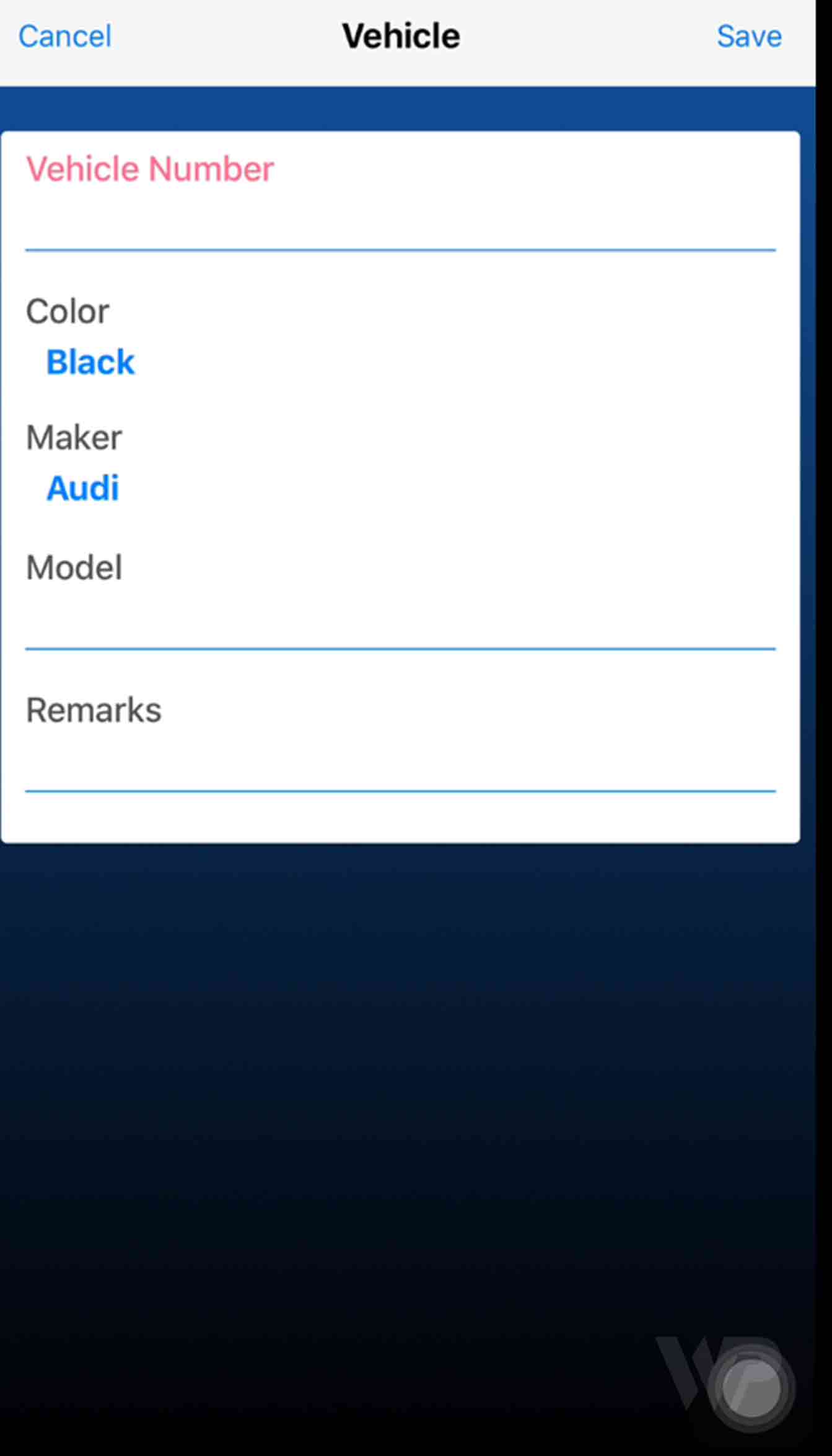Open the Color picker showing Black
This screenshot has height=1456, width=832.
(90, 362)
